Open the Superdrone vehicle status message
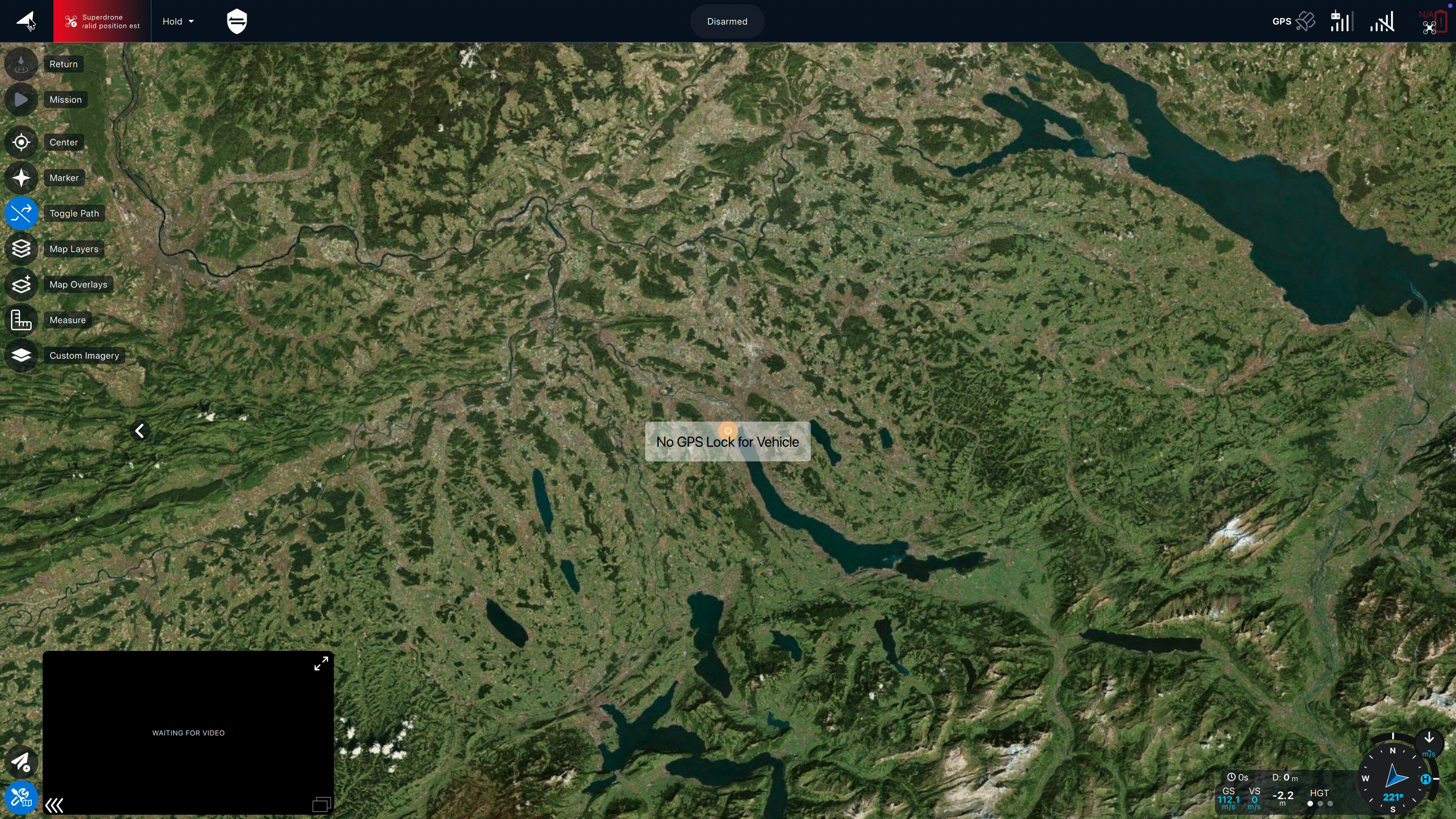This screenshot has height=819, width=1456. click(102, 21)
